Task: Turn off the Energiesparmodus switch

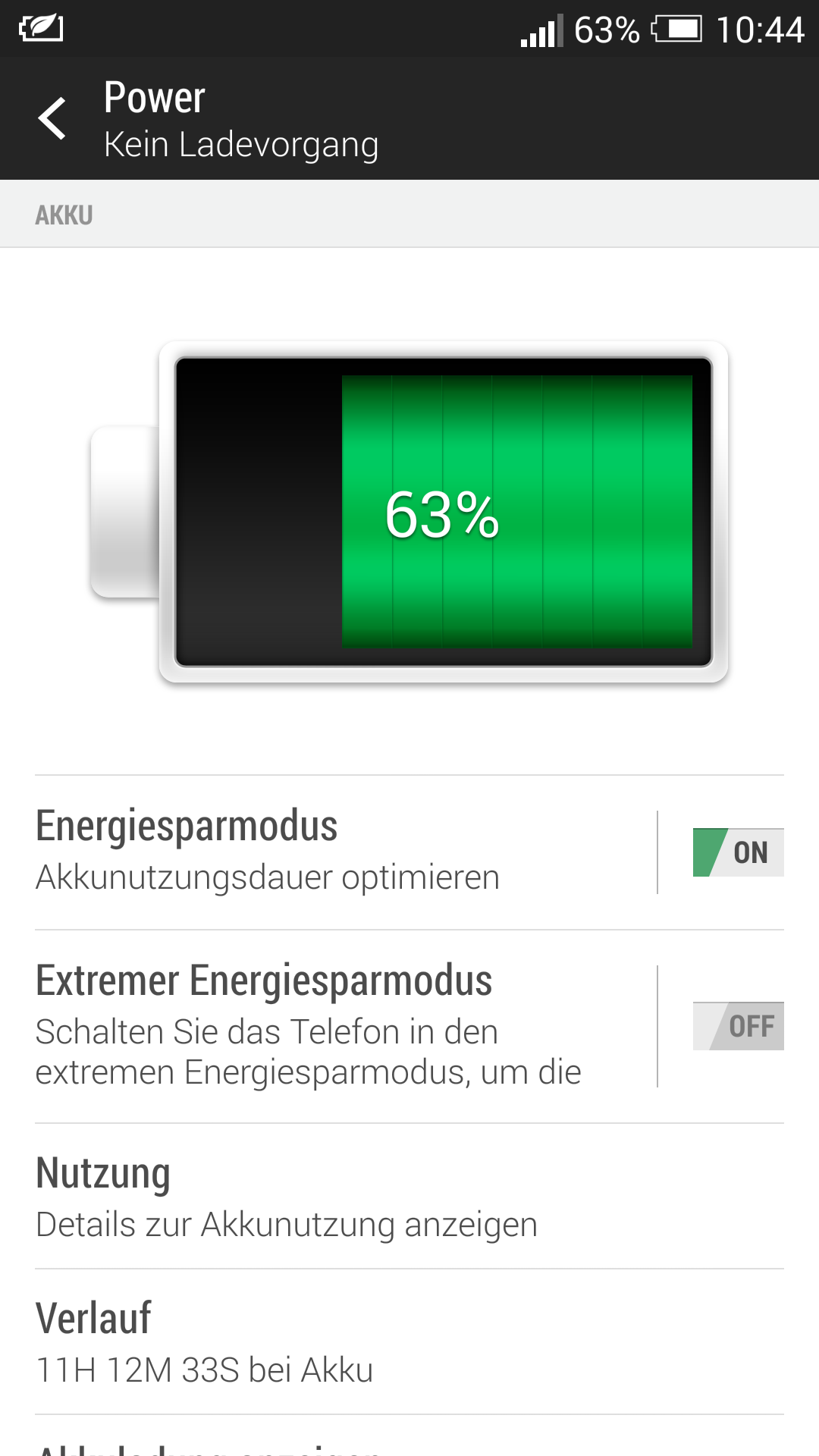Action: pyautogui.click(x=737, y=852)
